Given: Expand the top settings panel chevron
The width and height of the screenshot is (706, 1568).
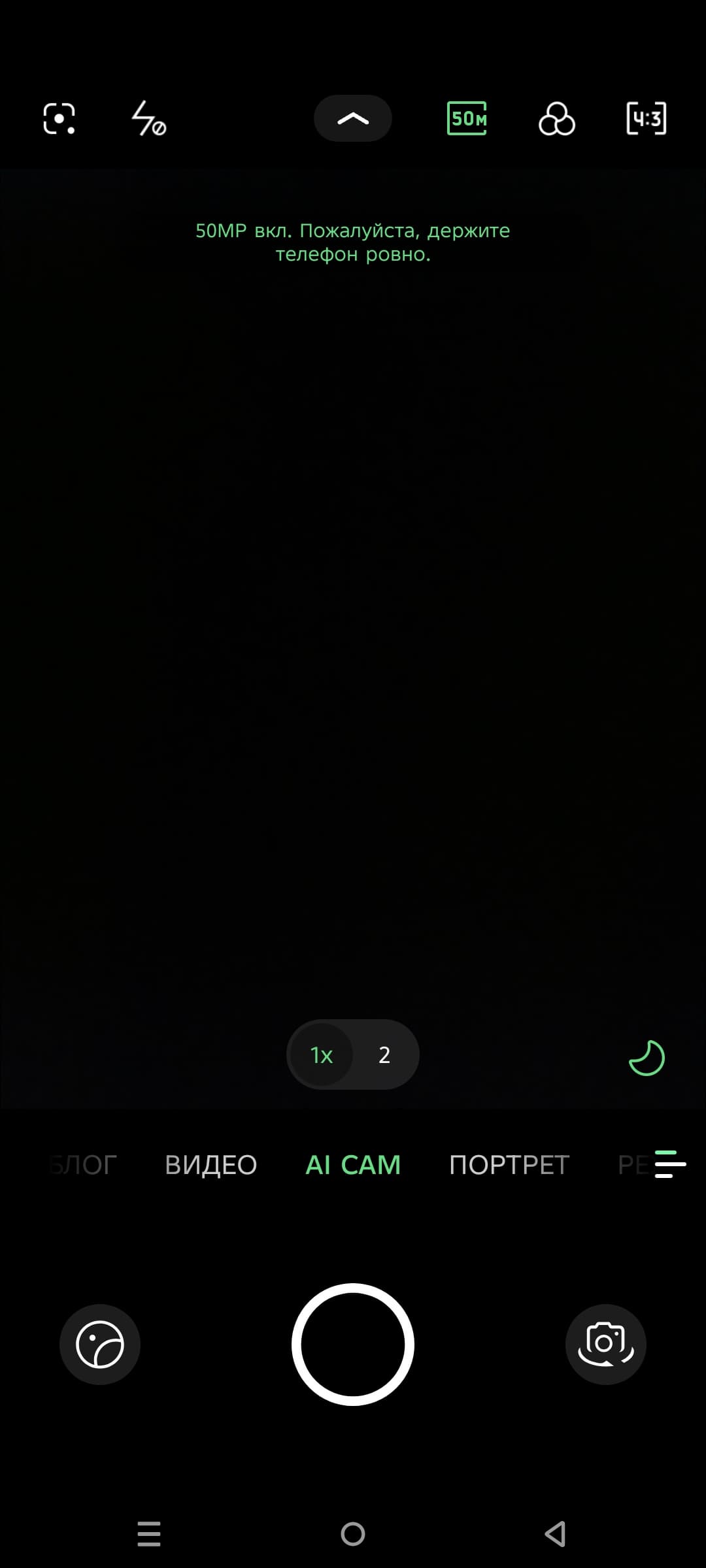Looking at the screenshot, I should click(353, 119).
